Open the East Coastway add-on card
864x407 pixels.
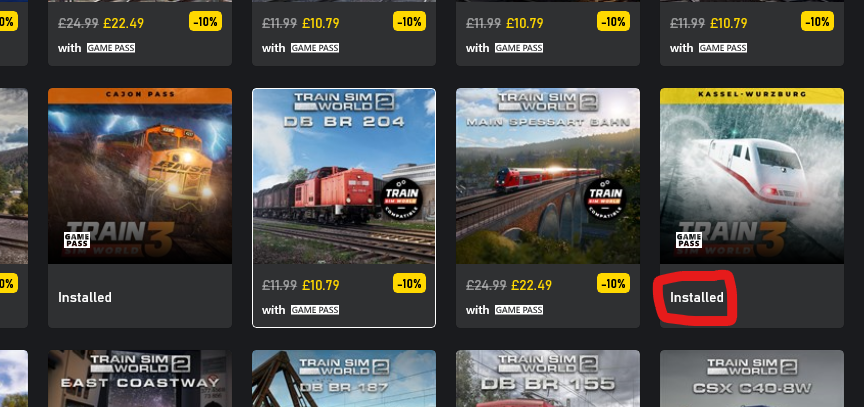coord(140,380)
